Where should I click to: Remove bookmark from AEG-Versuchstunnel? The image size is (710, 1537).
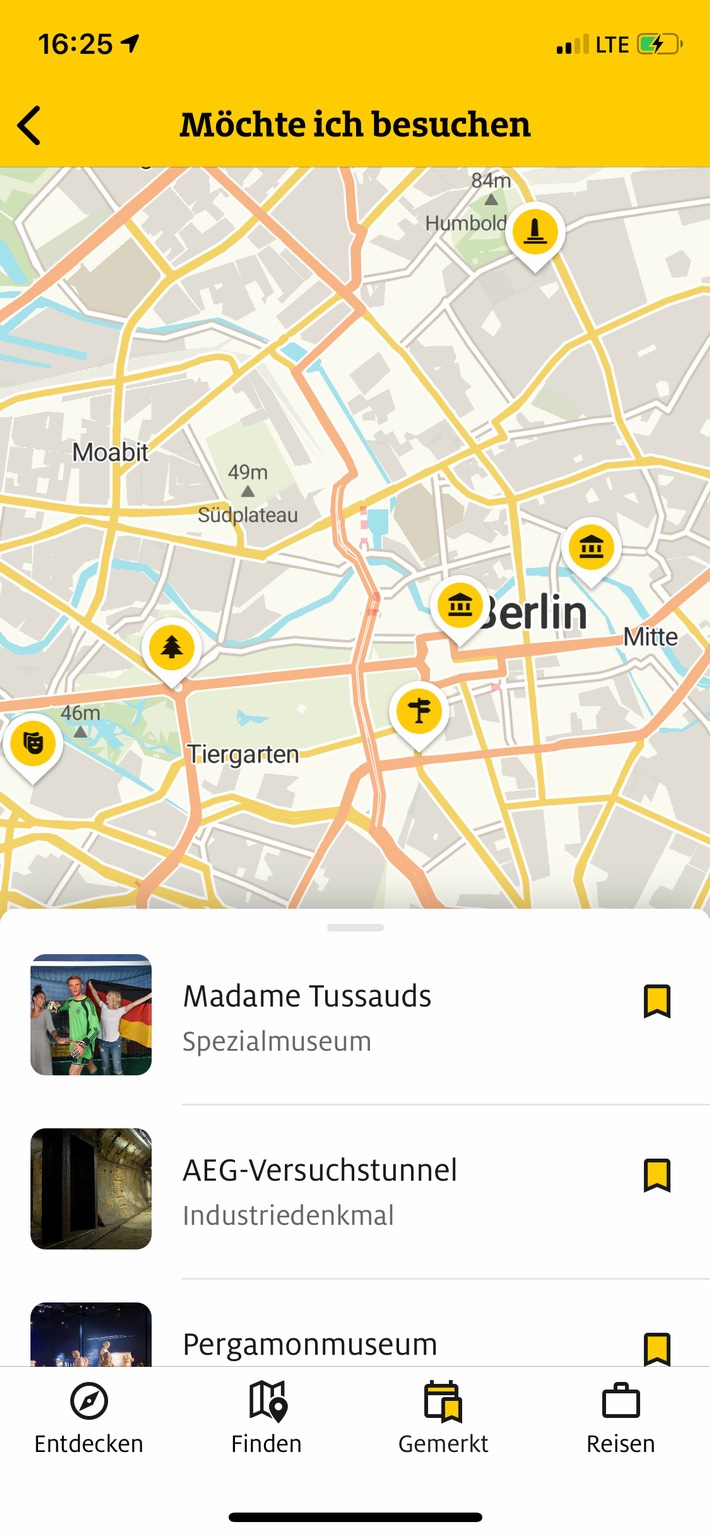(656, 1175)
